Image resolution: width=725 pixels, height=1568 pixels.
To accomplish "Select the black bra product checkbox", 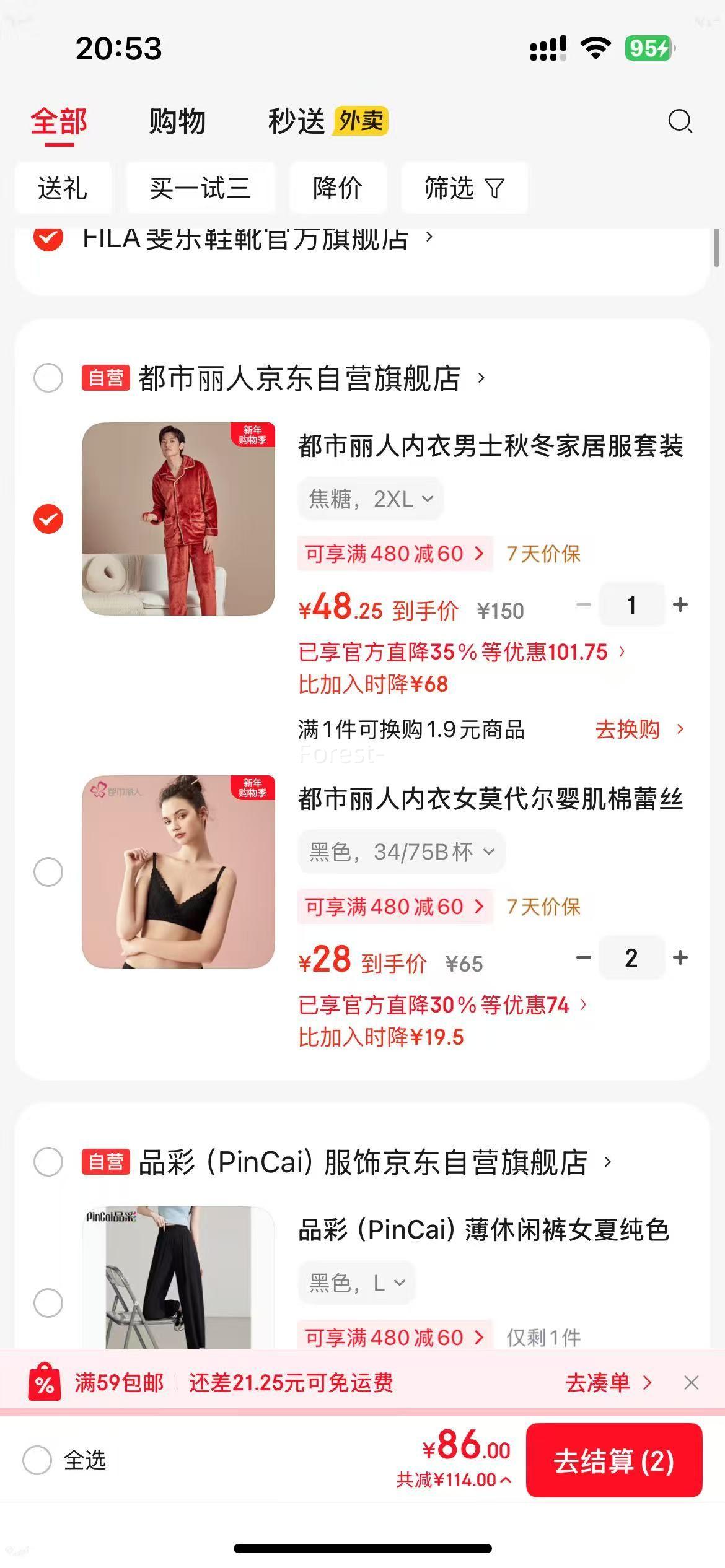I will point(48,871).
